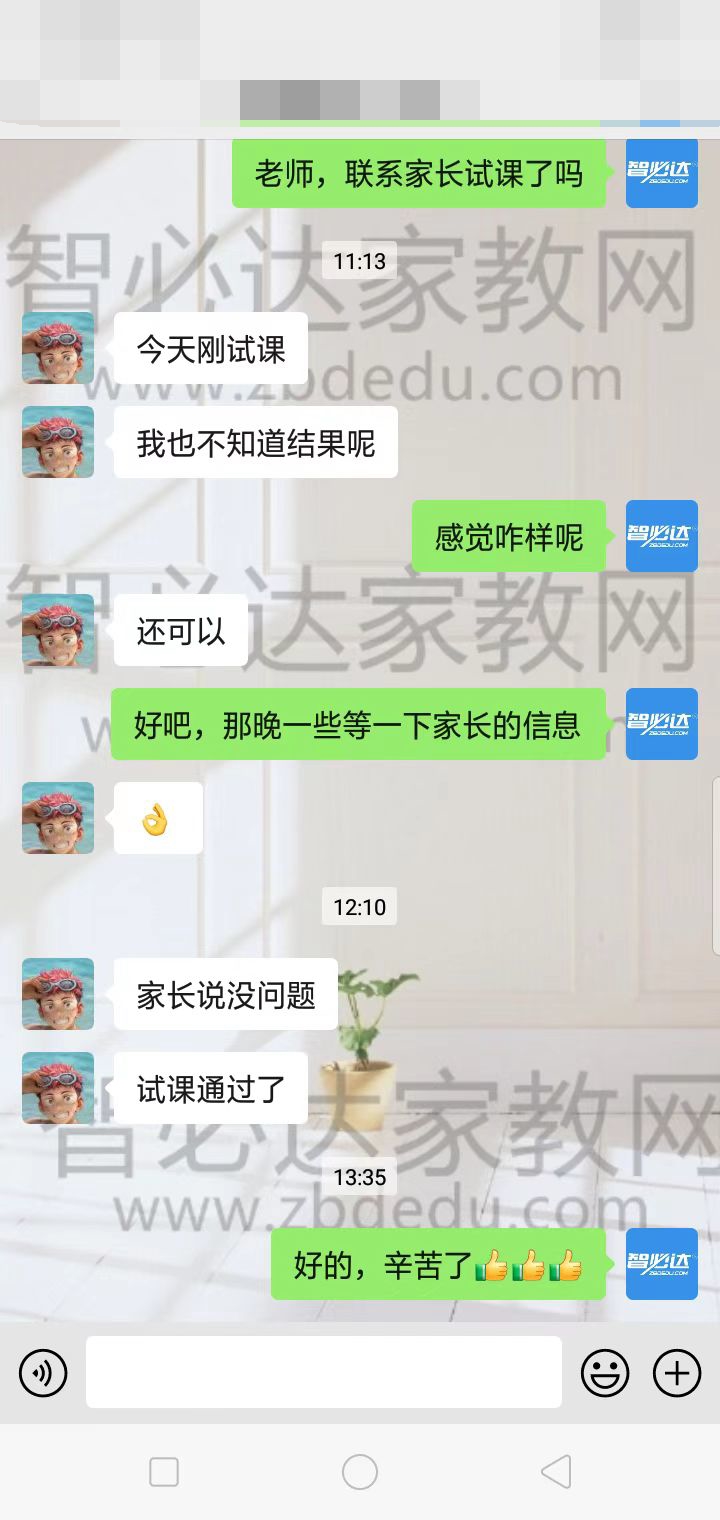Open sender avatar beside '试课通过了' message
This screenshot has width=720, height=1520.
[58, 1088]
